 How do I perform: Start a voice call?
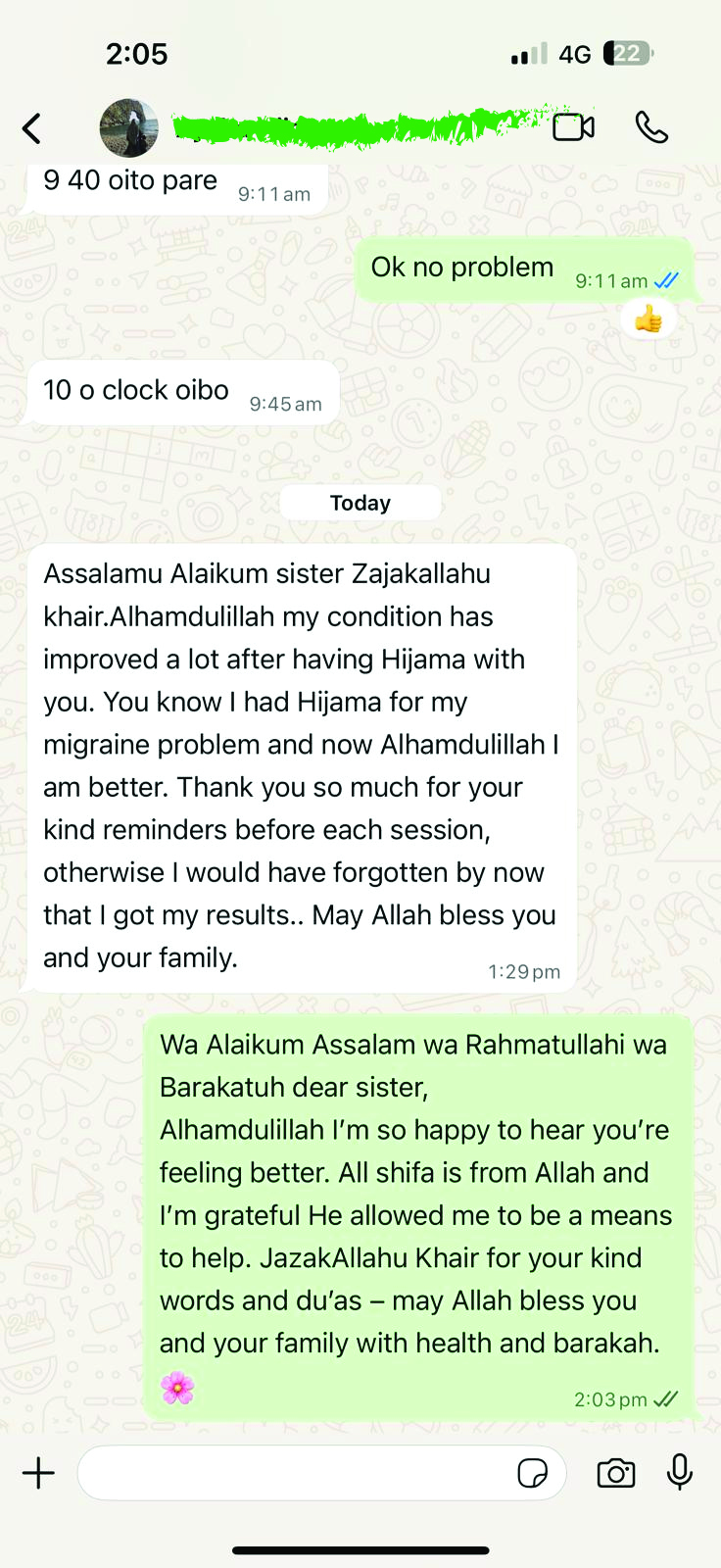651,127
